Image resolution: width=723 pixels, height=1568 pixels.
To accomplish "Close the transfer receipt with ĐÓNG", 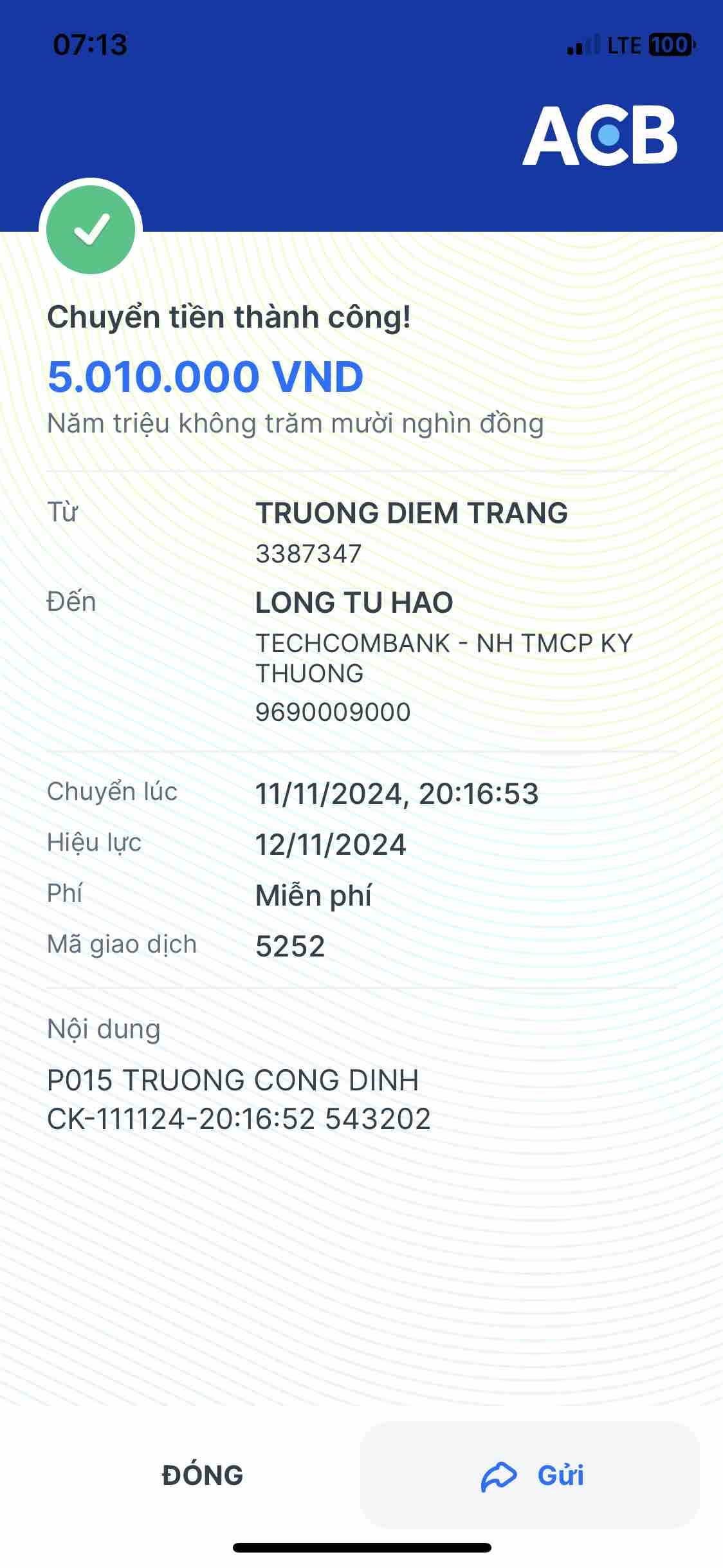I will tap(202, 1475).
